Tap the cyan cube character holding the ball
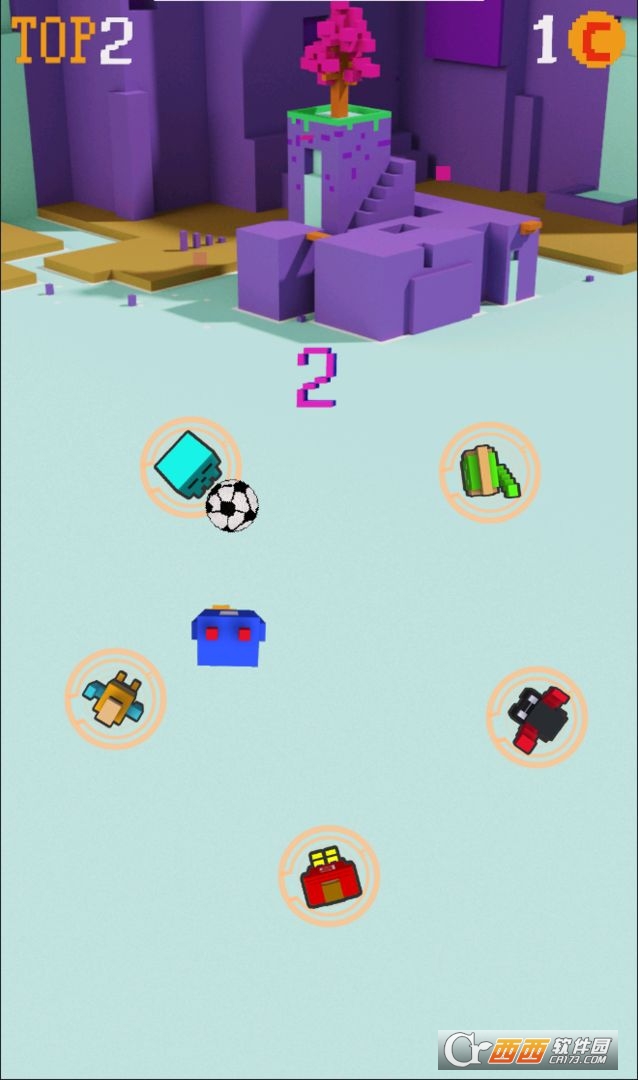638x1080 pixels. click(x=188, y=466)
